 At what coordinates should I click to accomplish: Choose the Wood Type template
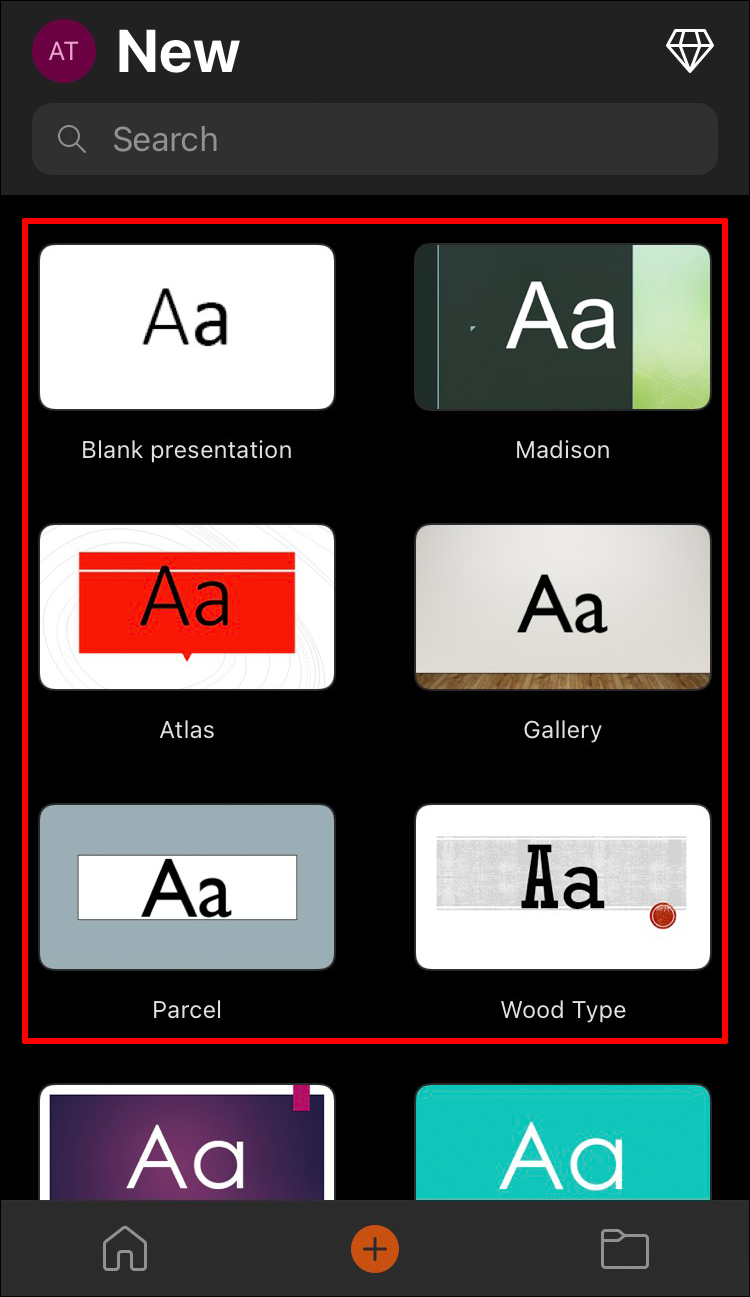point(562,887)
